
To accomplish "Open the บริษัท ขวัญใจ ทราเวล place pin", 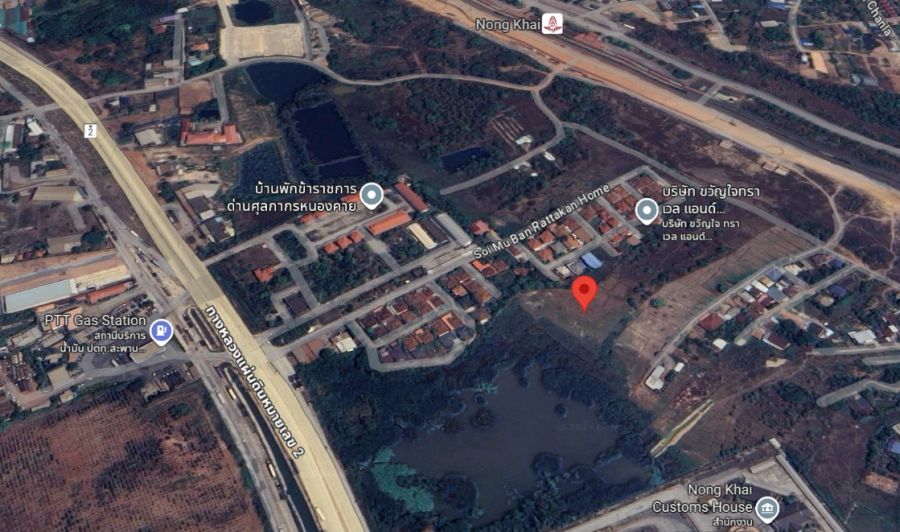I will point(647,211).
